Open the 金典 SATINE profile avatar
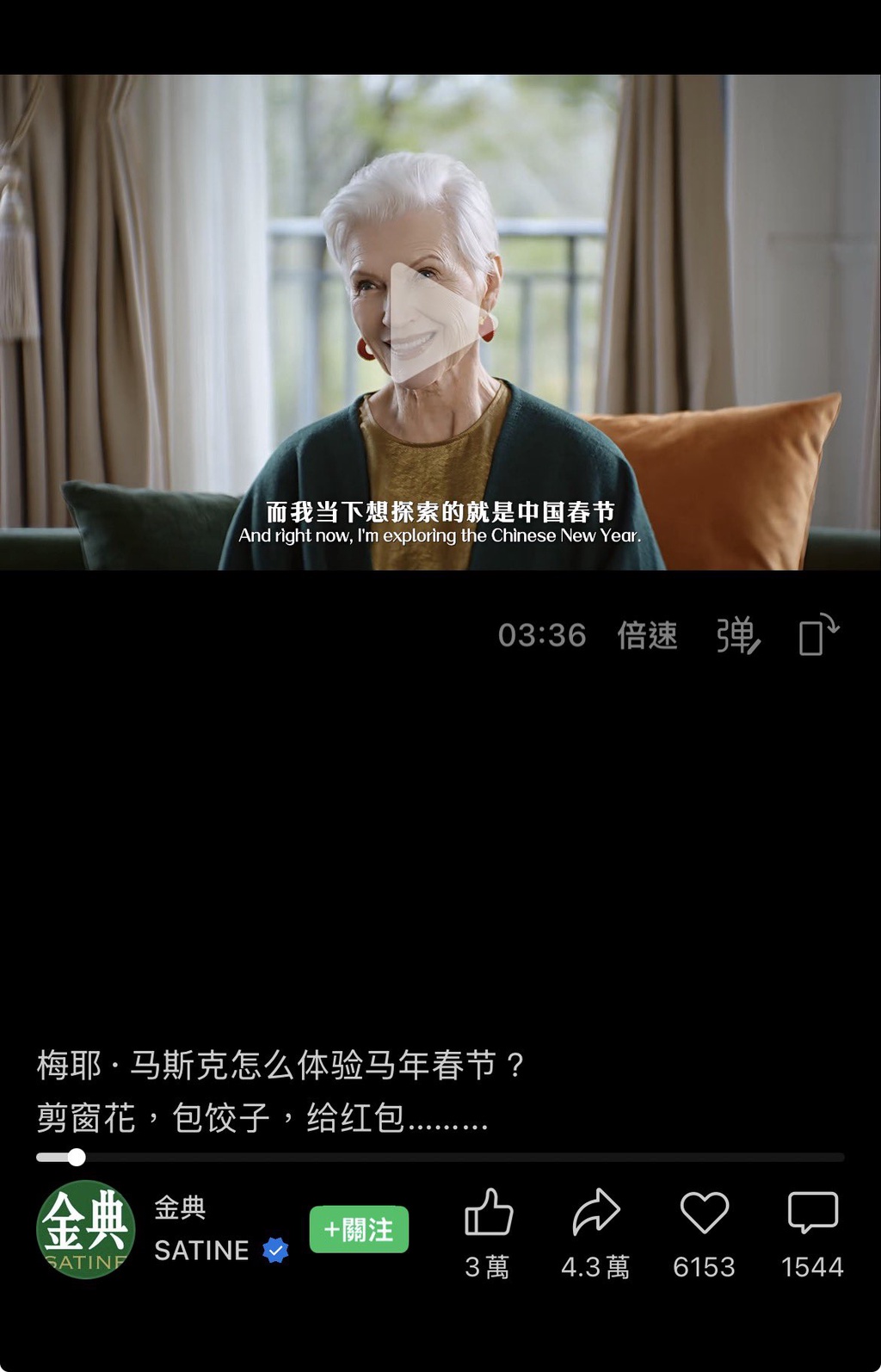Viewport: 881px width, 1372px height. (86, 1229)
